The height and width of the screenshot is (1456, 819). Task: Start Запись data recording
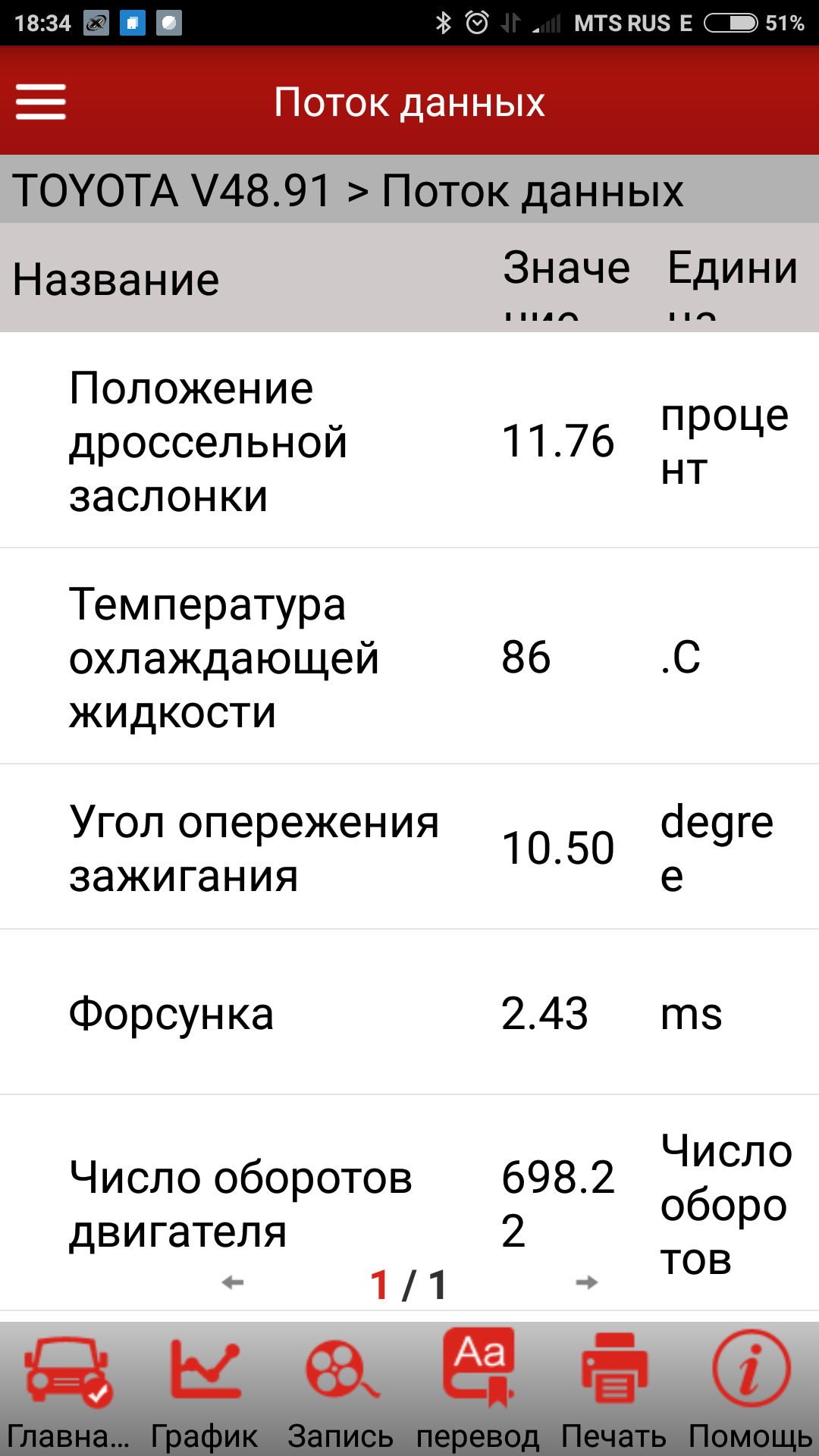tap(340, 1389)
